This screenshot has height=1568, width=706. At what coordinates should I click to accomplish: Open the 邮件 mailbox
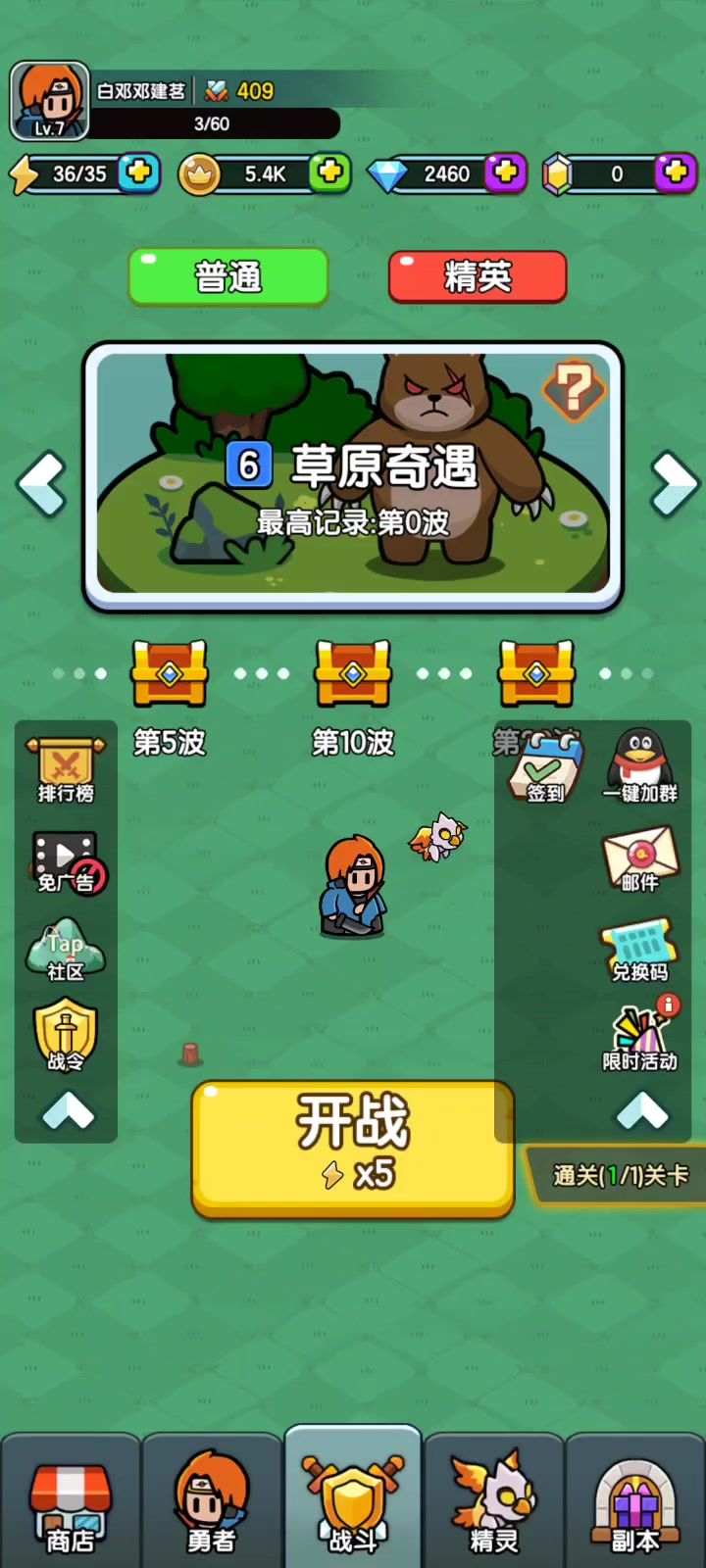tap(639, 858)
